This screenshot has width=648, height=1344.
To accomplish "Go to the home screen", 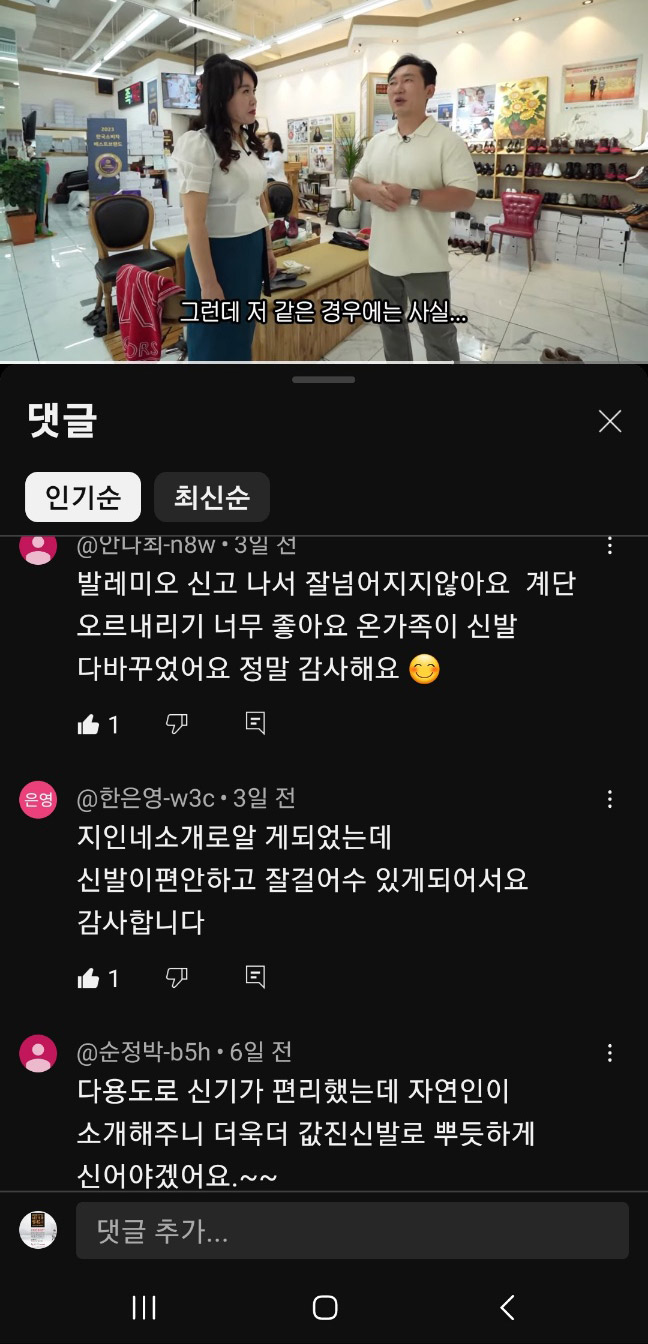I will [x=324, y=1307].
